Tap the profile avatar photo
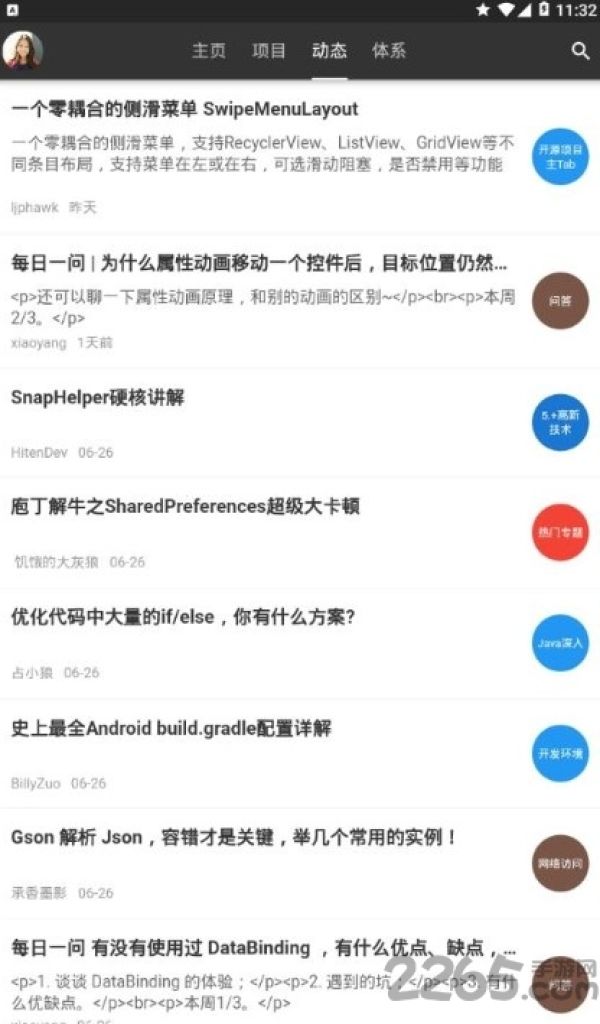This screenshot has width=600, height=1024. click(23, 50)
